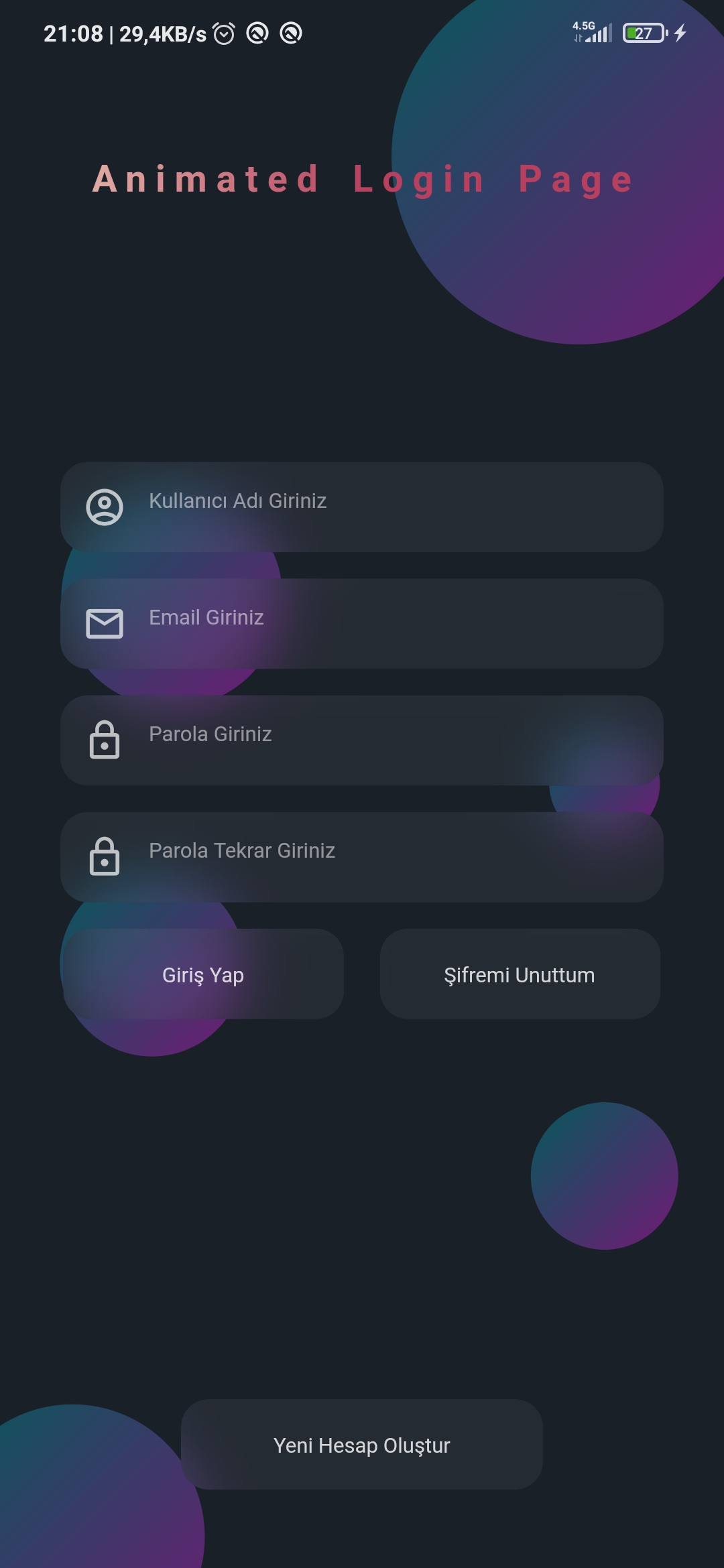Tap the Giriş Yap button

(203, 974)
